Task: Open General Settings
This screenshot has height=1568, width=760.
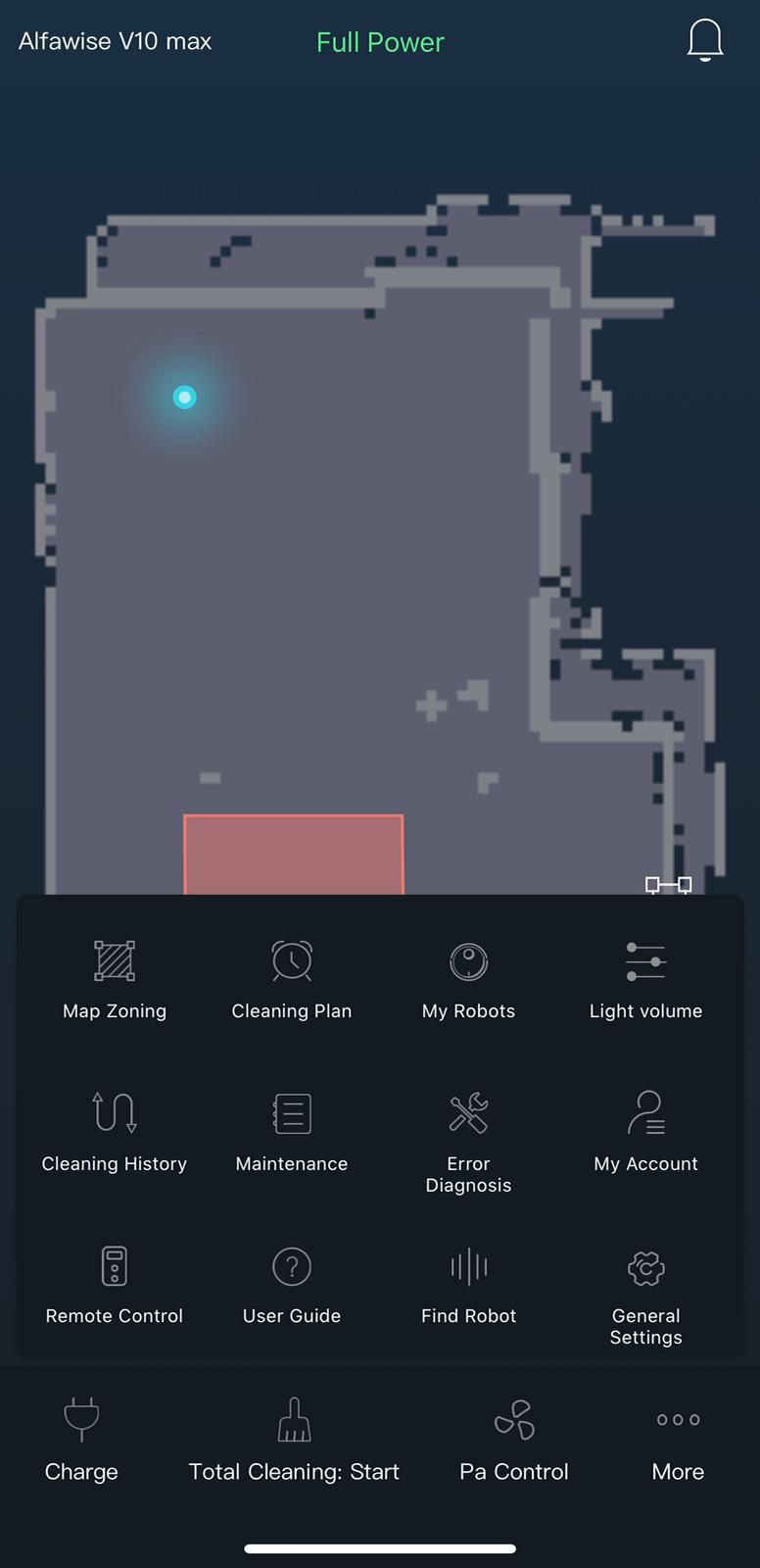Action: point(645,1296)
